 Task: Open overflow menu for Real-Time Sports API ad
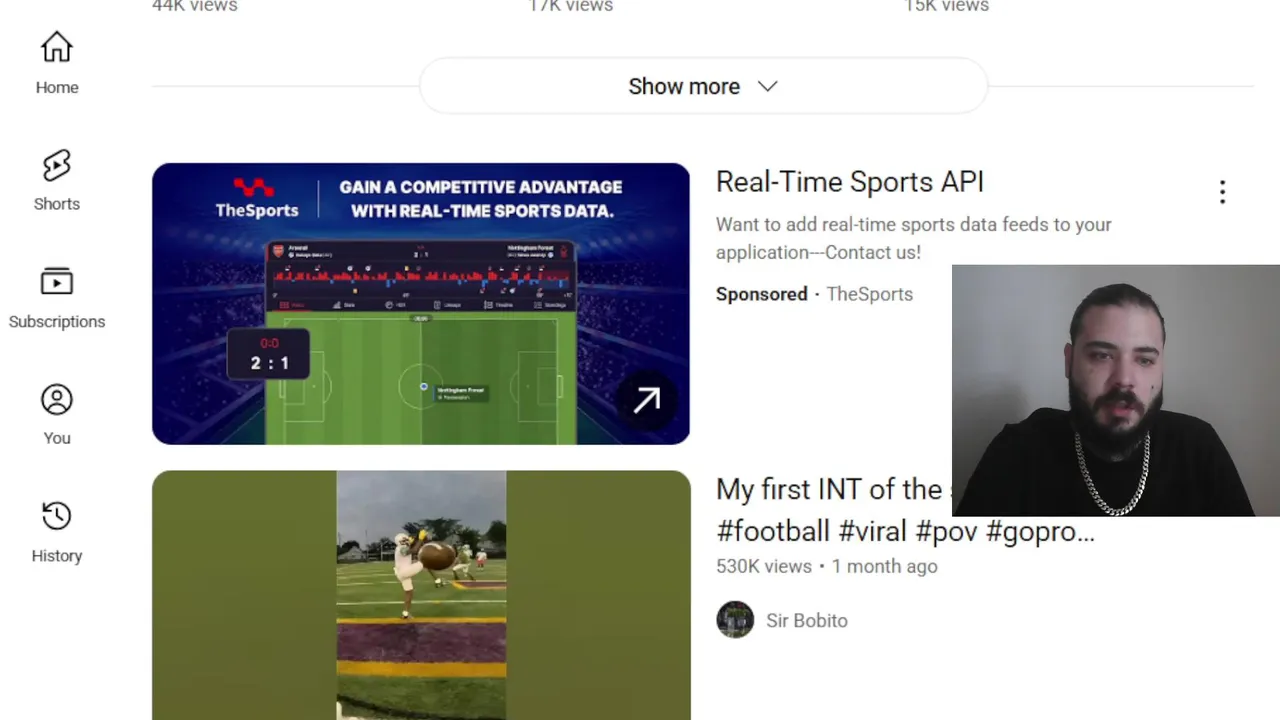point(1222,192)
